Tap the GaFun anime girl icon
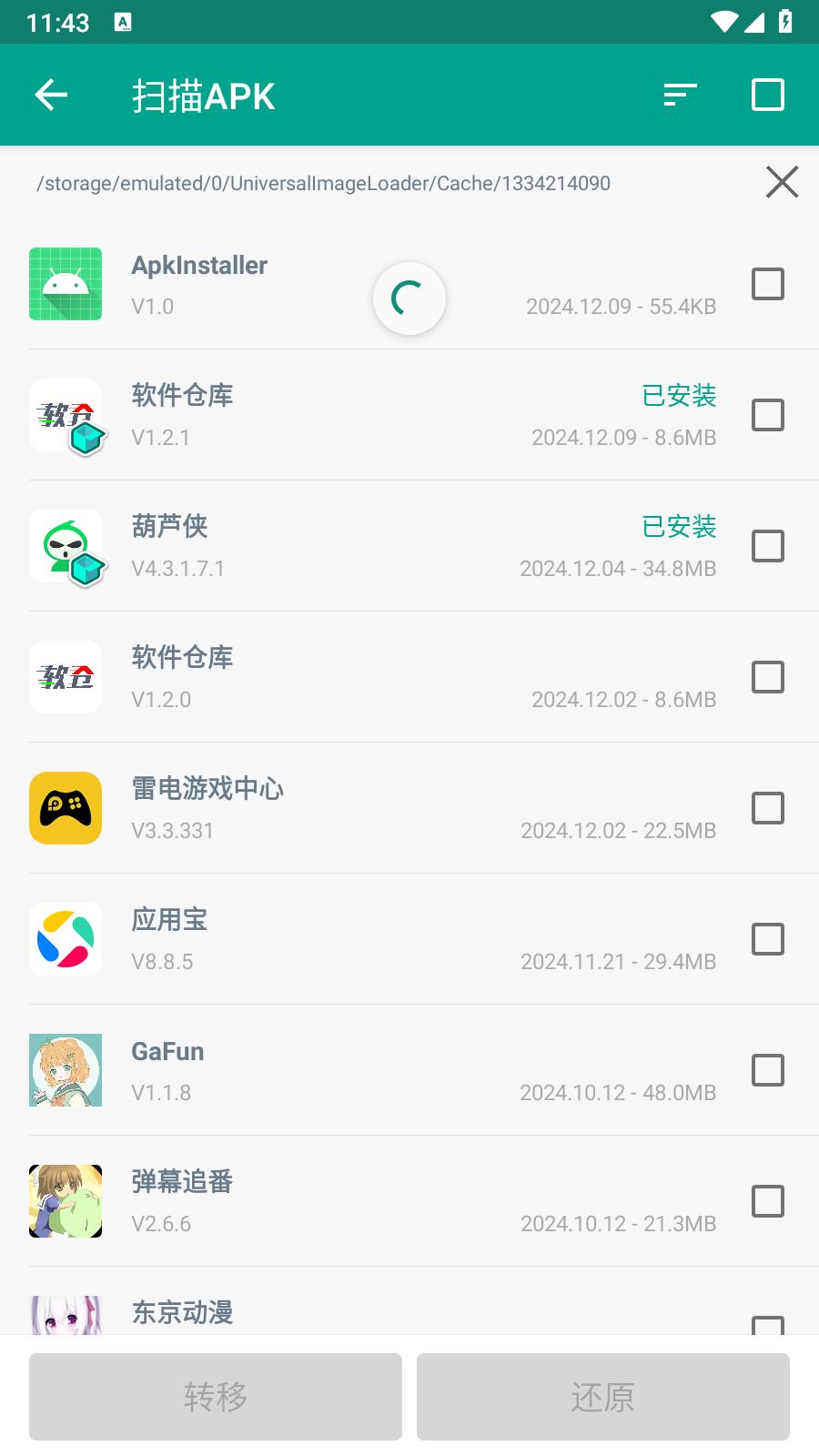Viewport: 819px width, 1456px height. (x=65, y=1070)
